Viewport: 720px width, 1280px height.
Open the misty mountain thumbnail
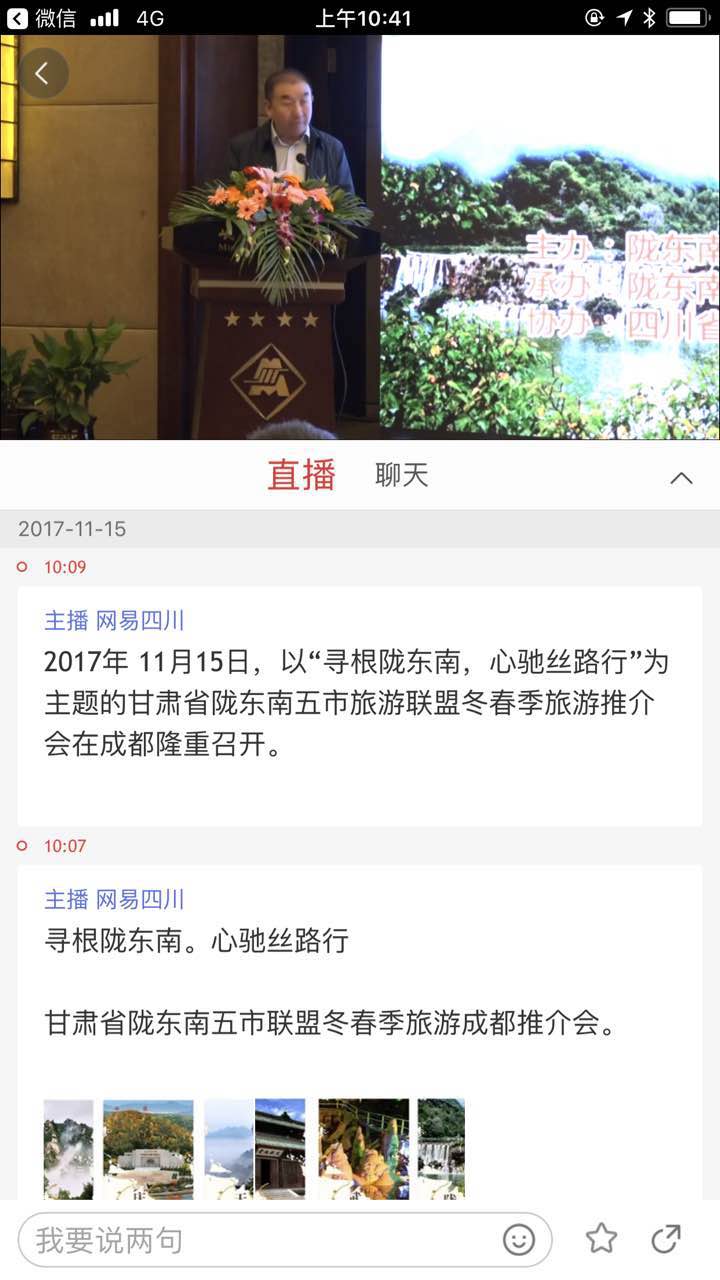(x=228, y=1148)
